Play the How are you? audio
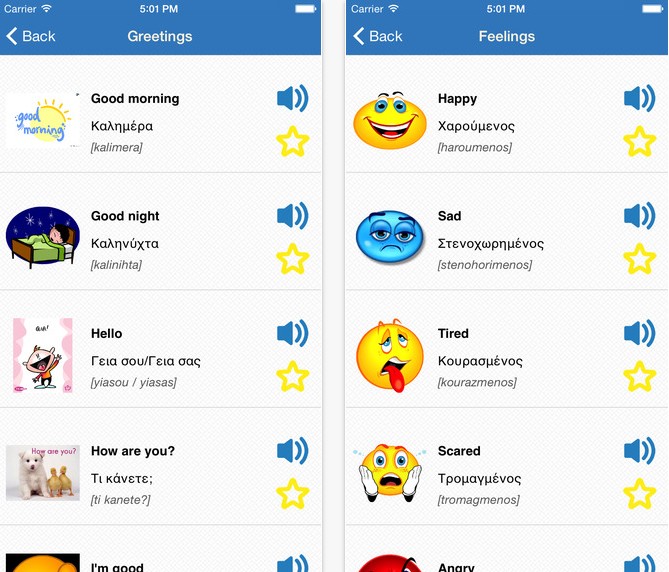The height and width of the screenshot is (572, 669). click(292, 451)
